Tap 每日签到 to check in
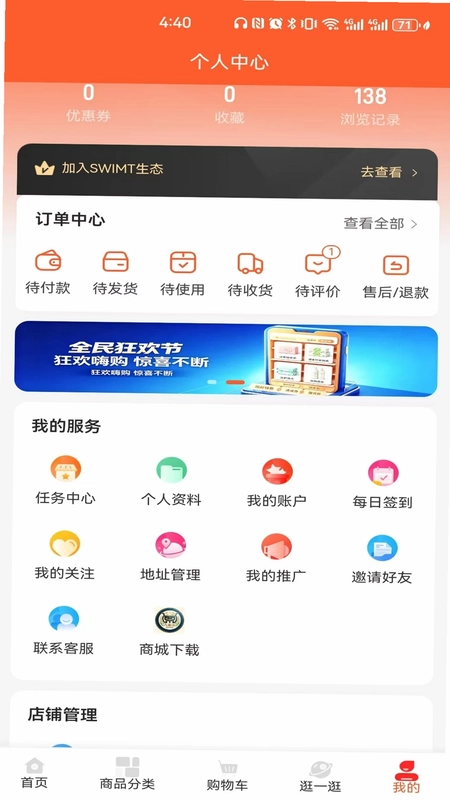The height and width of the screenshot is (800, 450). (x=383, y=485)
